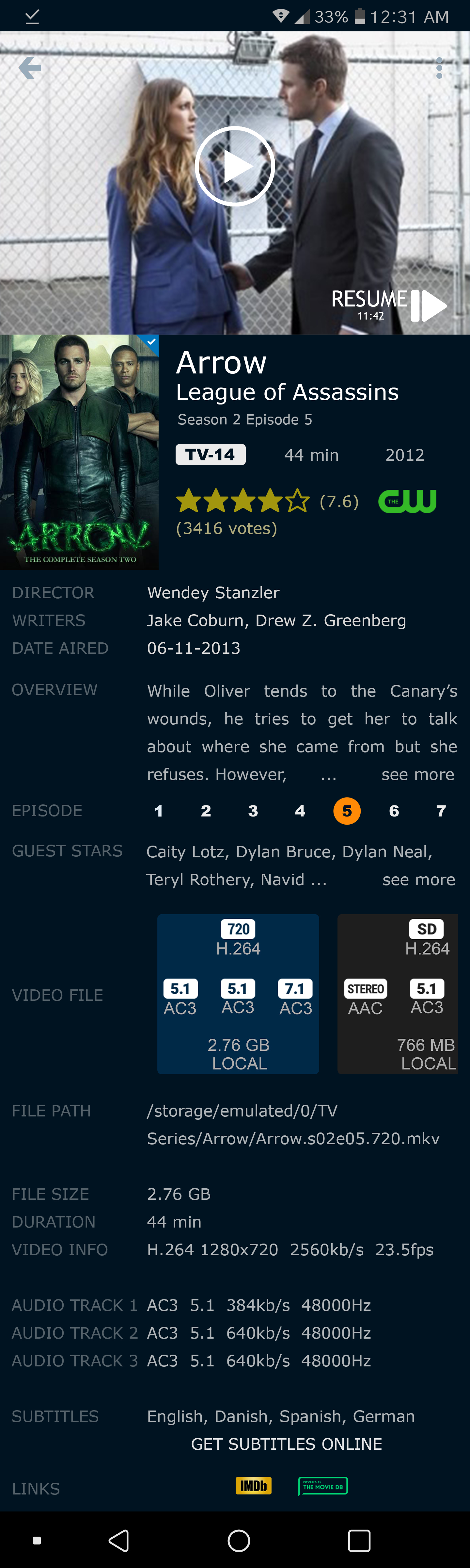Select the SD H.264 766 MB video file
This screenshot has height=1568, width=470.
click(398, 994)
